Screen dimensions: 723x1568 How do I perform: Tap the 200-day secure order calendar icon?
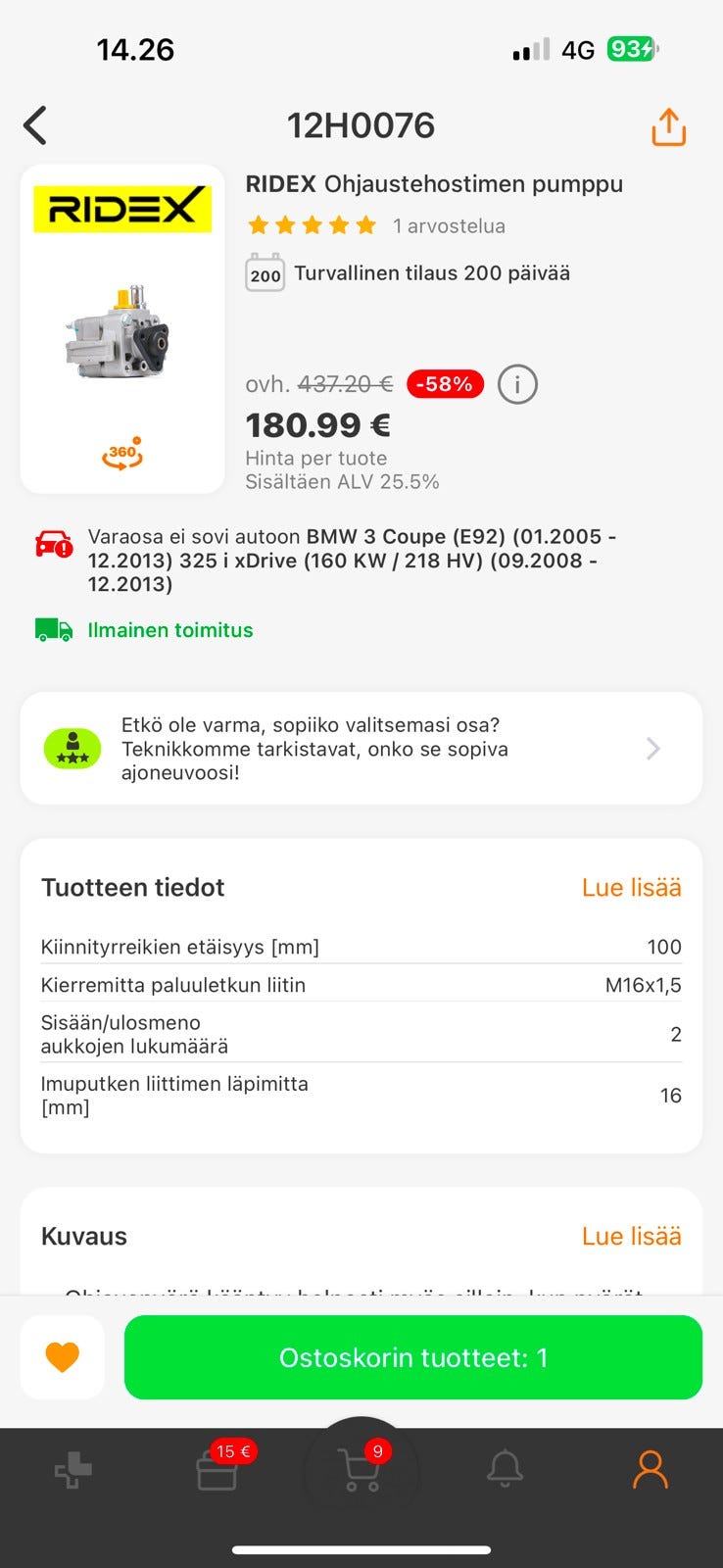[x=265, y=273]
